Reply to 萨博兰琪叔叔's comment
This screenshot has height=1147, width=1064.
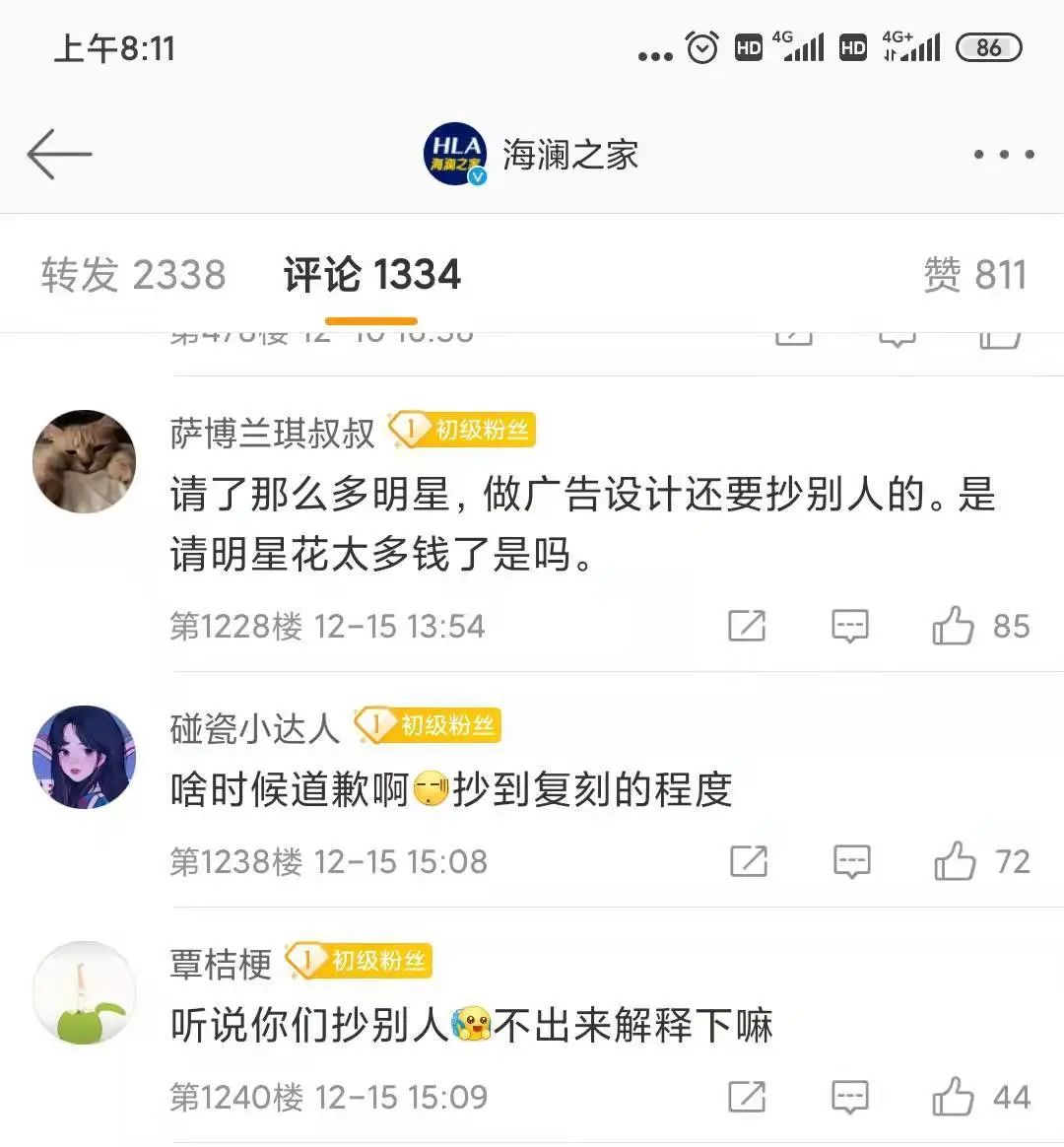[850, 626]
